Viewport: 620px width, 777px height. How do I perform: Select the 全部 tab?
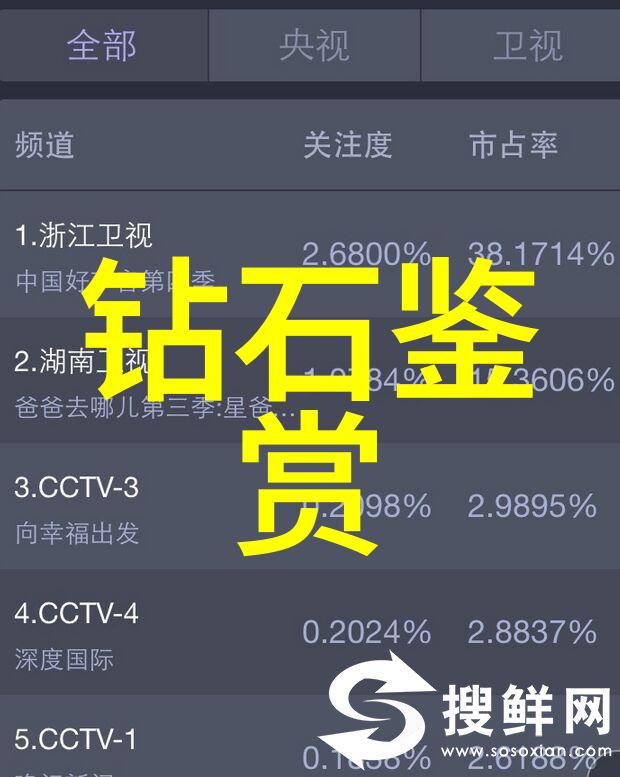(102, 45)
